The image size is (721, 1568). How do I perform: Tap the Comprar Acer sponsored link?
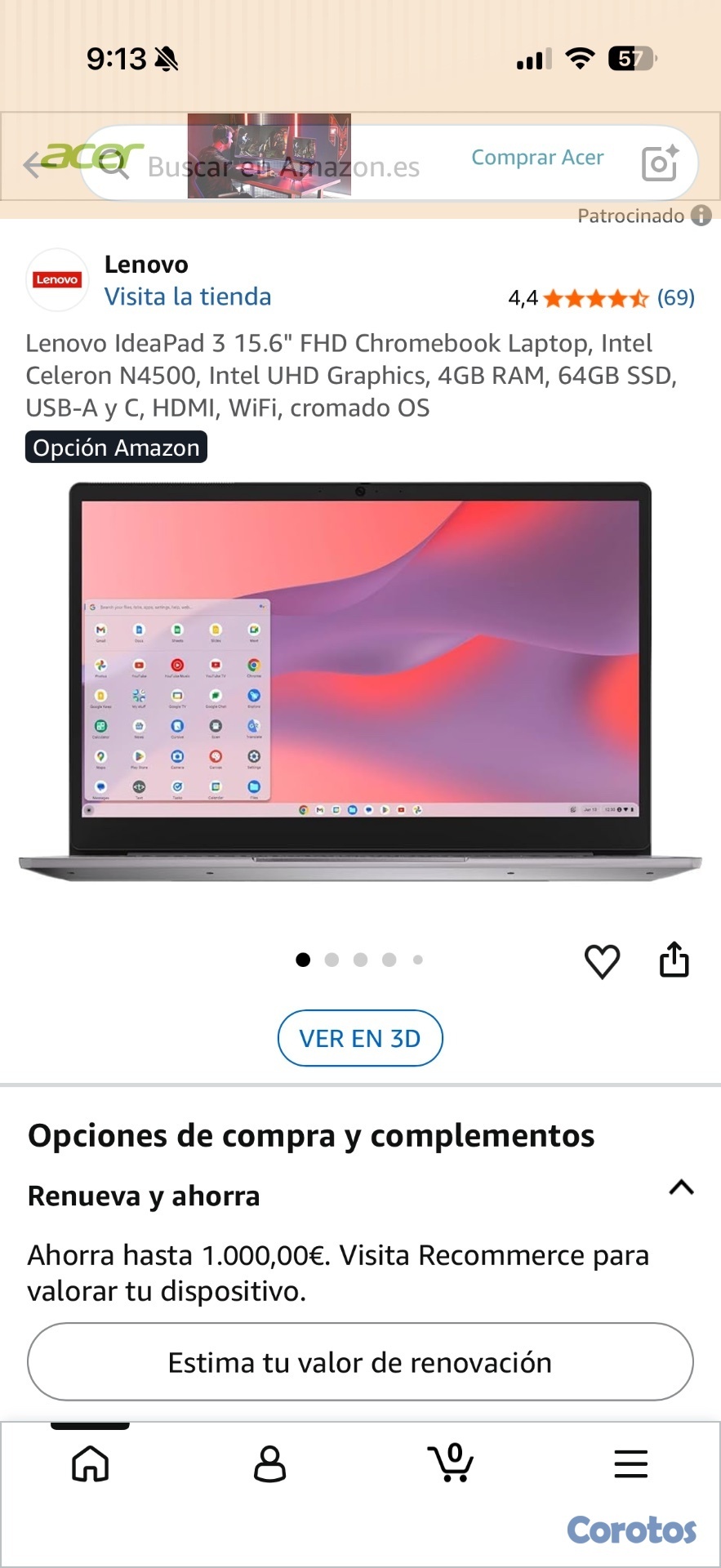[x=537, y=157]
